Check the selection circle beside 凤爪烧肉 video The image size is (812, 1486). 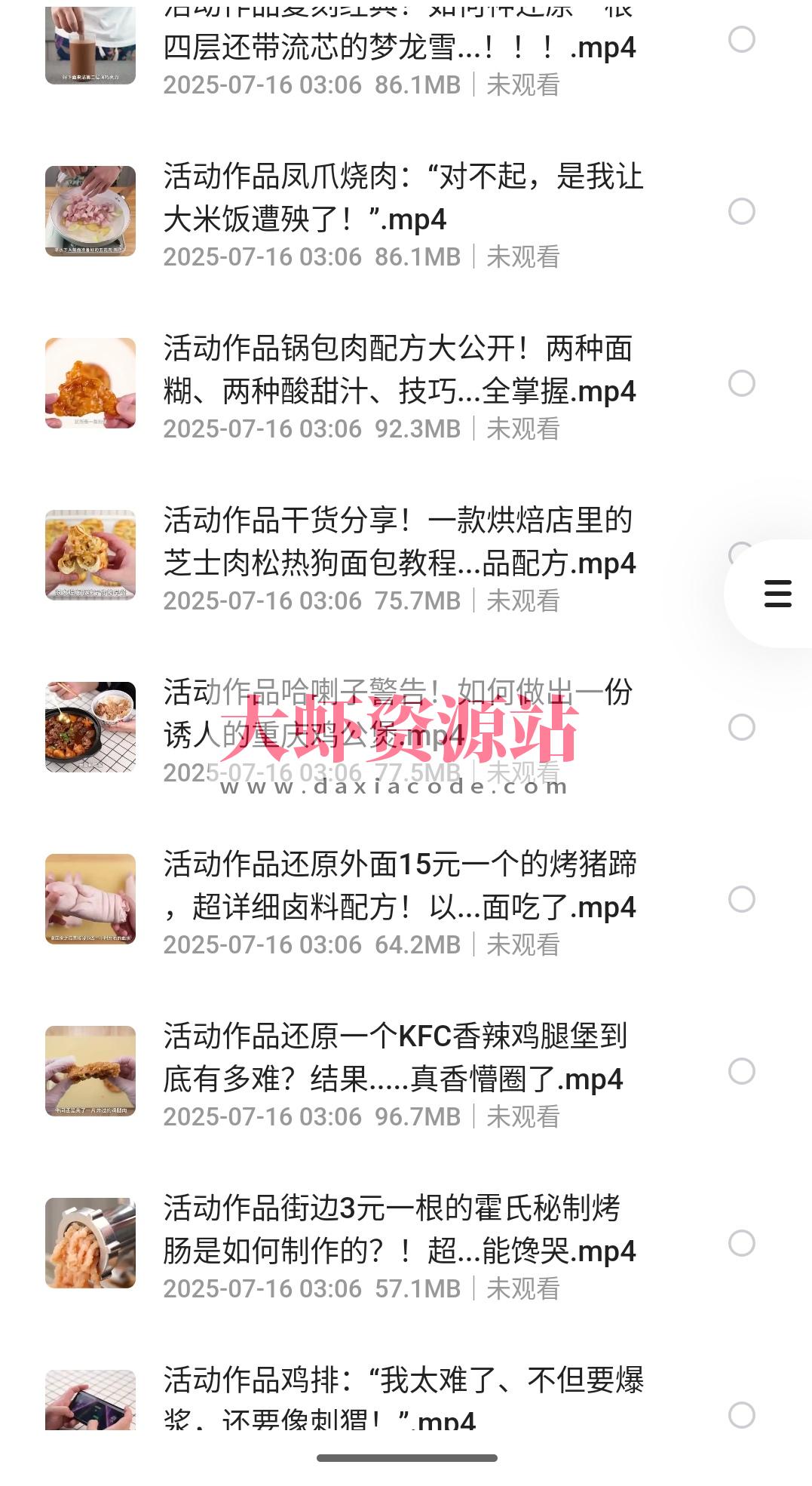tap(743, 212)
